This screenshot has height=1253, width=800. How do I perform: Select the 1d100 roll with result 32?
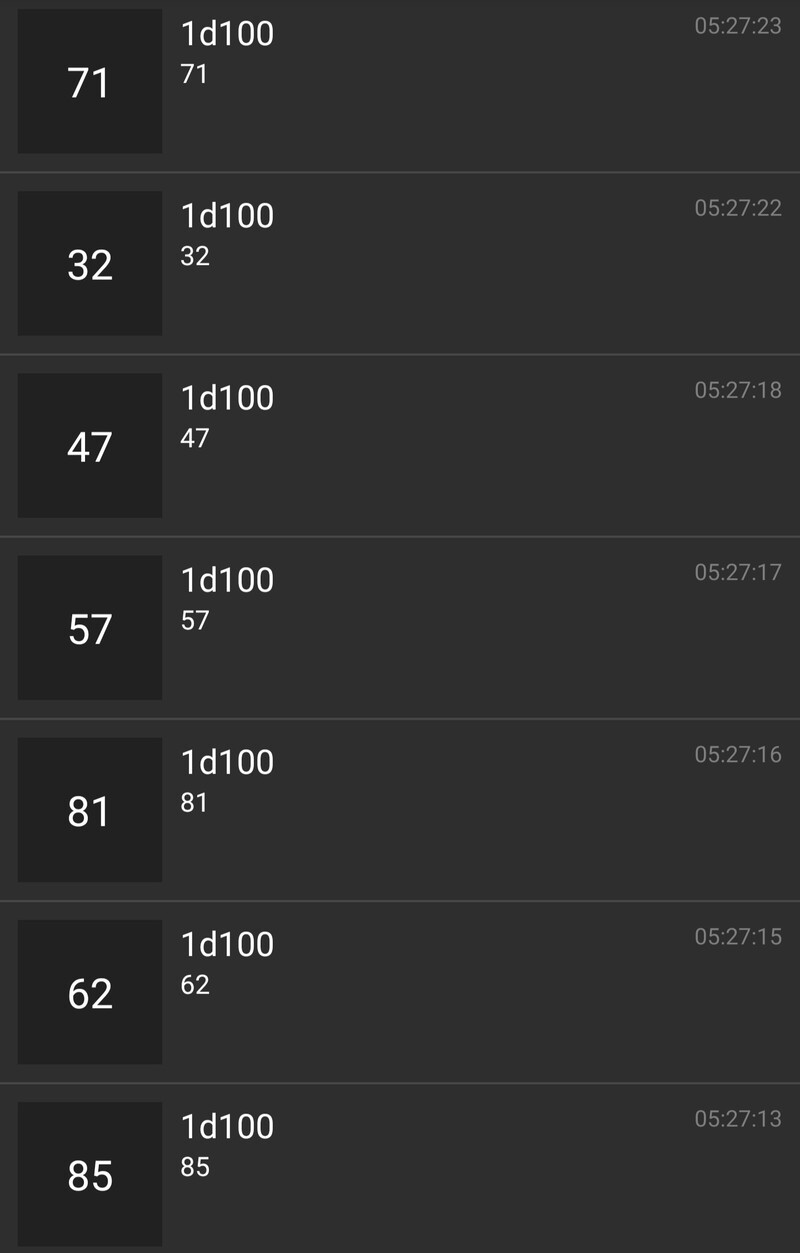[400, 264]
